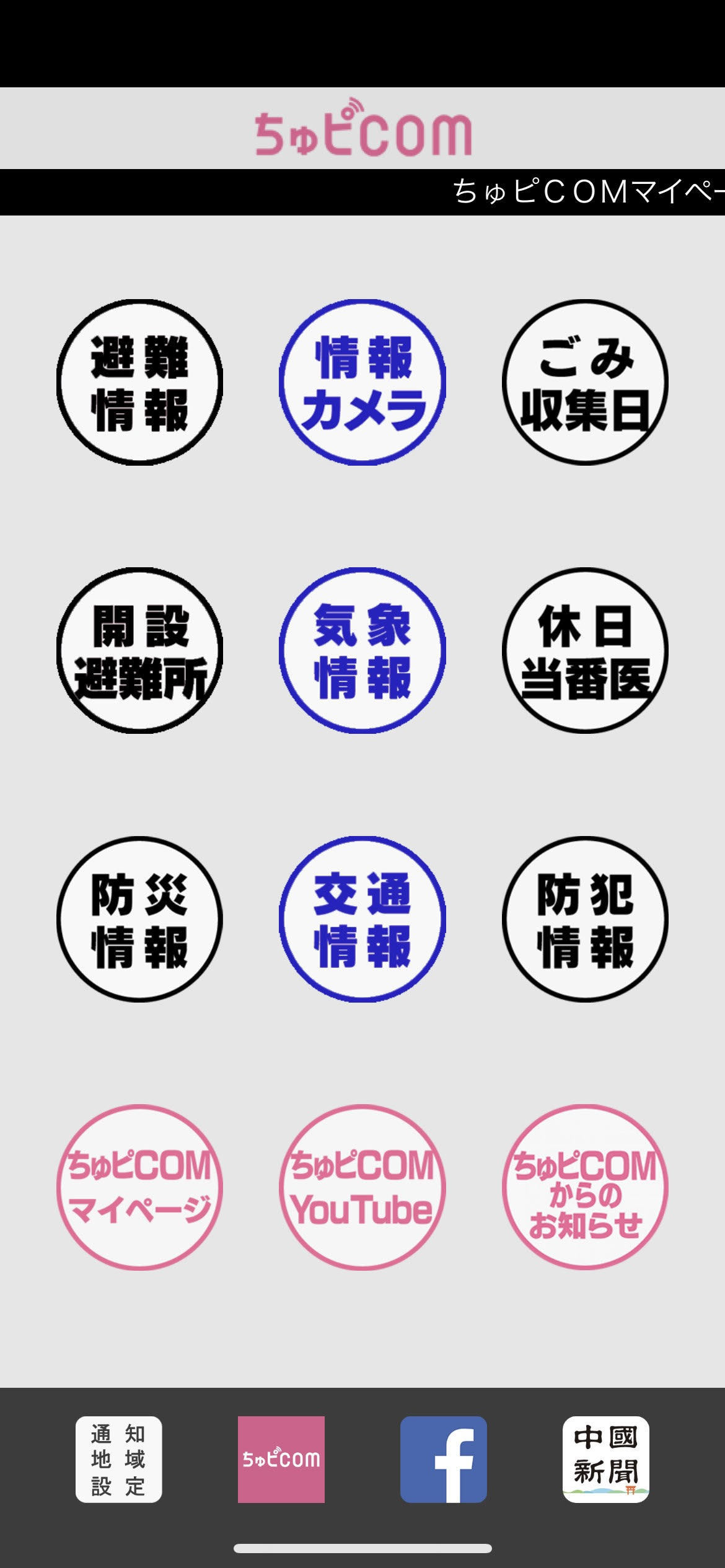Open 防犯情報 crime prevention info
Image resolution: width=725 pixels, height=1568 pixels.
585,919
